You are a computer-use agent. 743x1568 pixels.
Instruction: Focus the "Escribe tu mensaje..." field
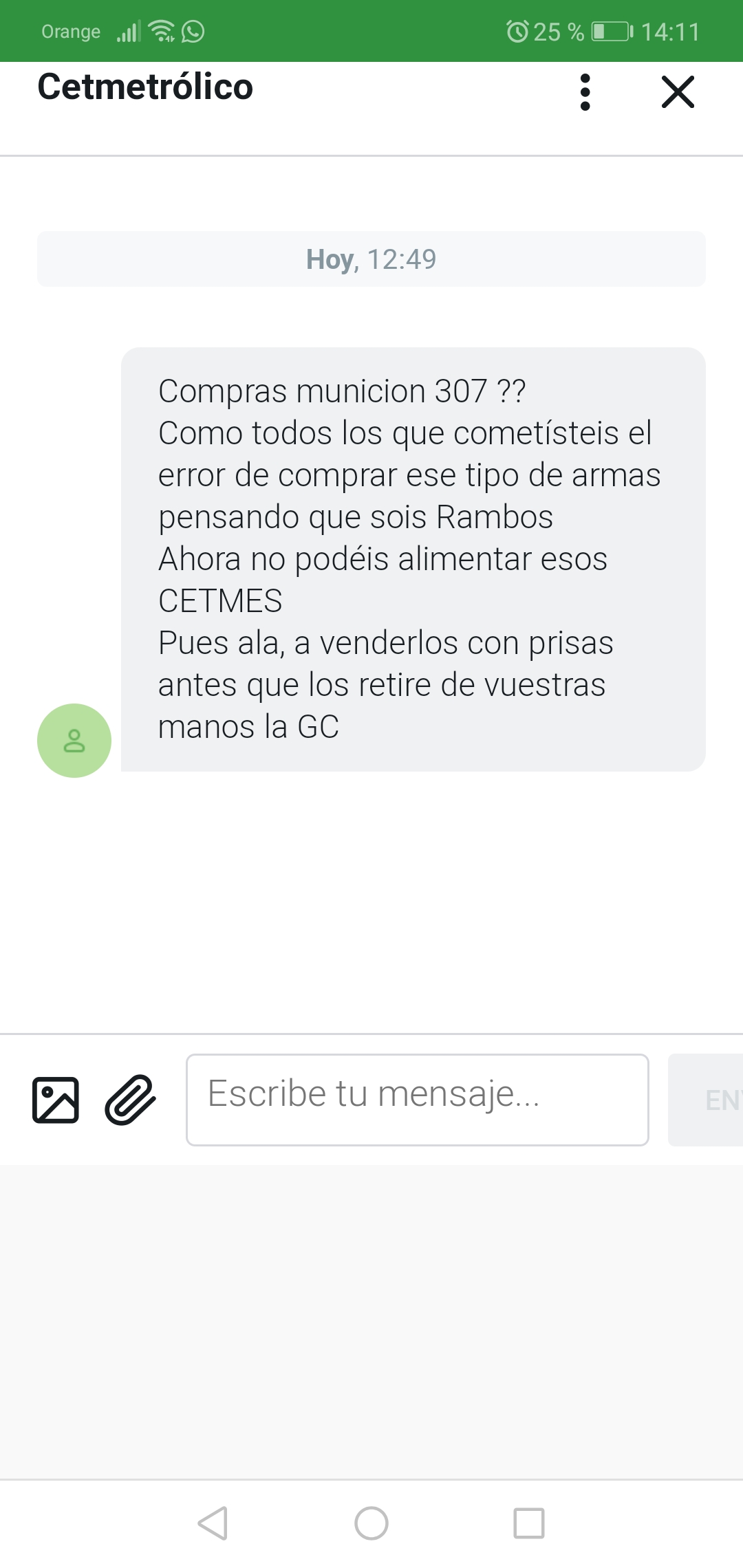417,1100
